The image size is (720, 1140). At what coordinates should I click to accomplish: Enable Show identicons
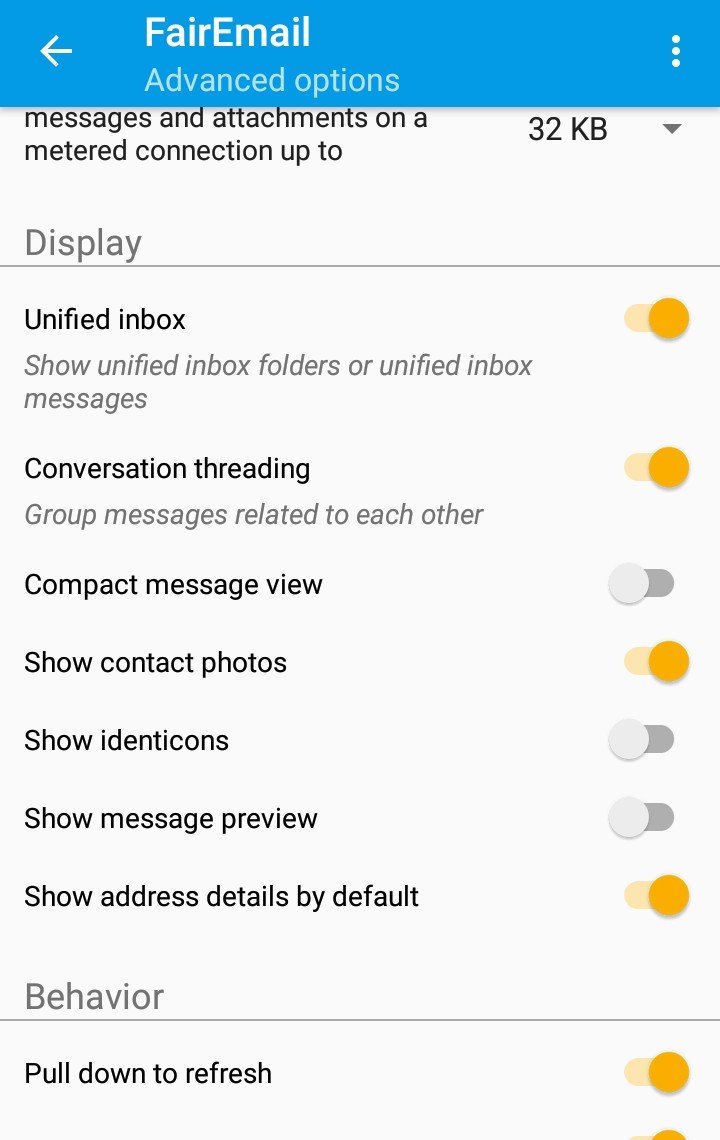tap(643, 740)
